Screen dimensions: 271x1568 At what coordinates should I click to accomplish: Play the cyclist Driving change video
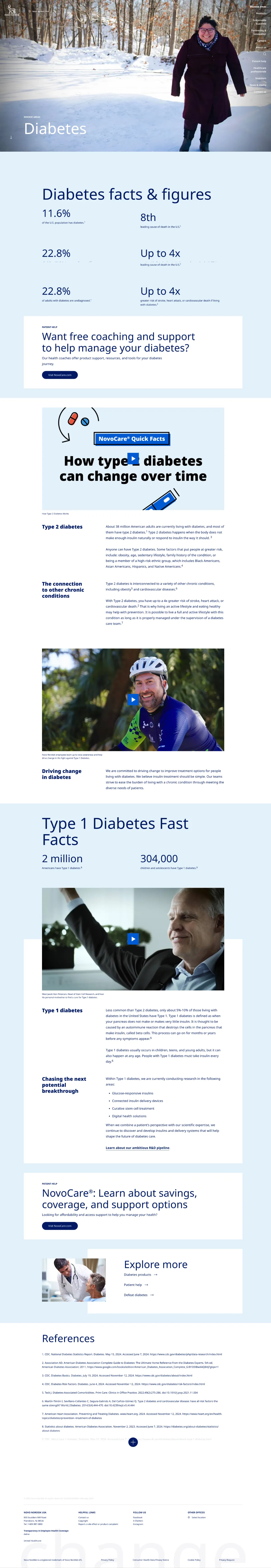pos(133,699)
